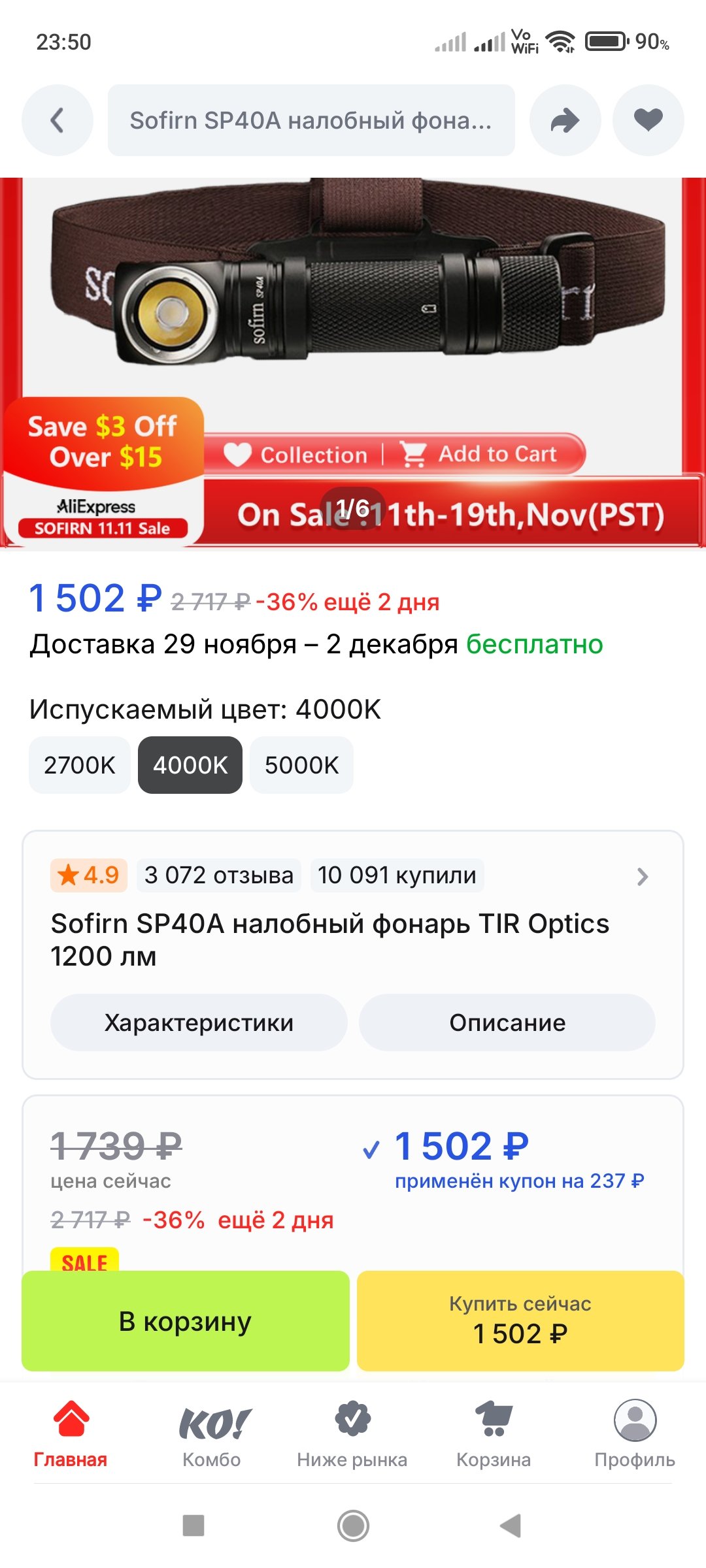Expand product details with the chevron

click(x=643, y=876)
